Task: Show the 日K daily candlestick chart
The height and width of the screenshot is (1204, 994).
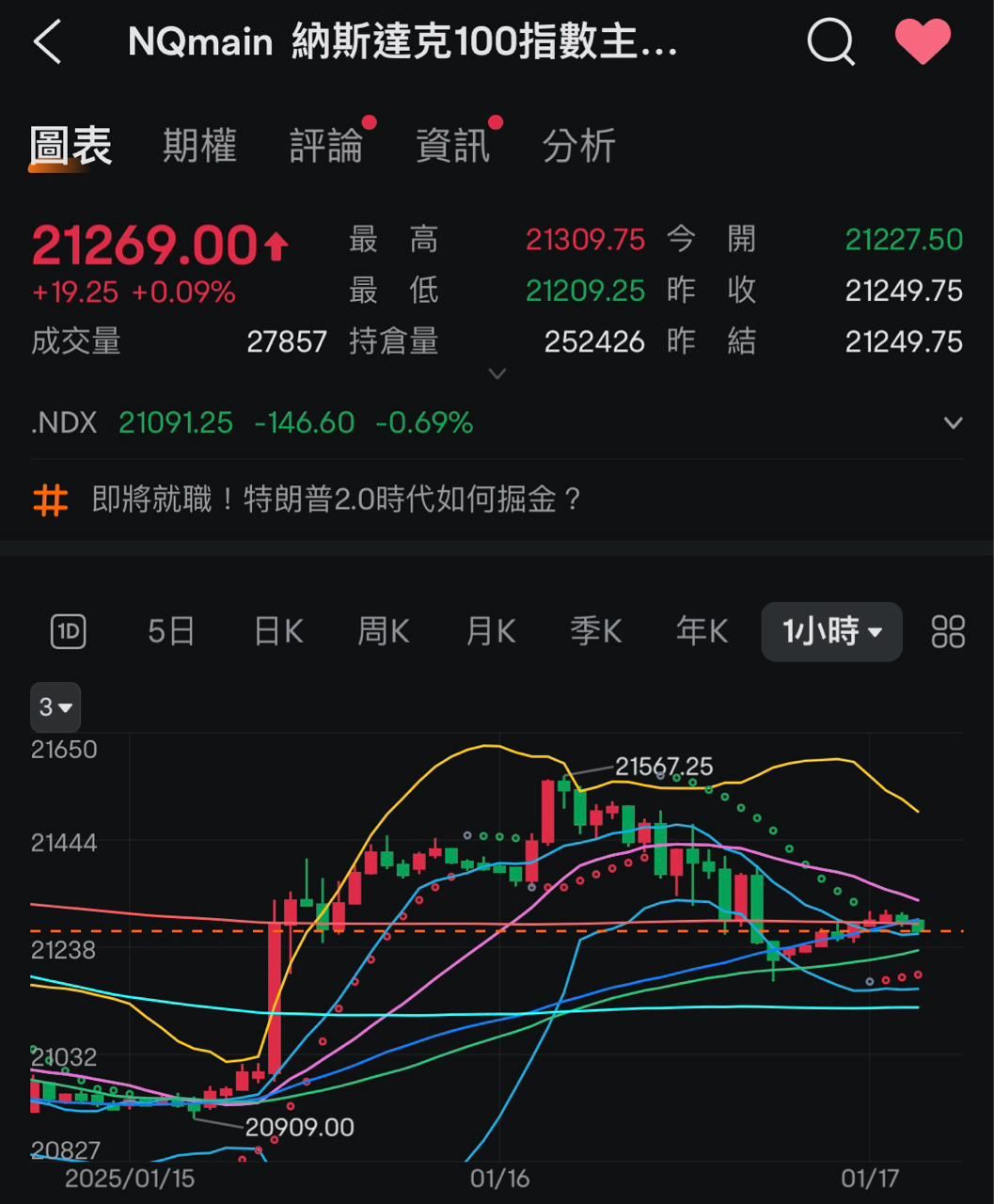Action: point(278,631)
